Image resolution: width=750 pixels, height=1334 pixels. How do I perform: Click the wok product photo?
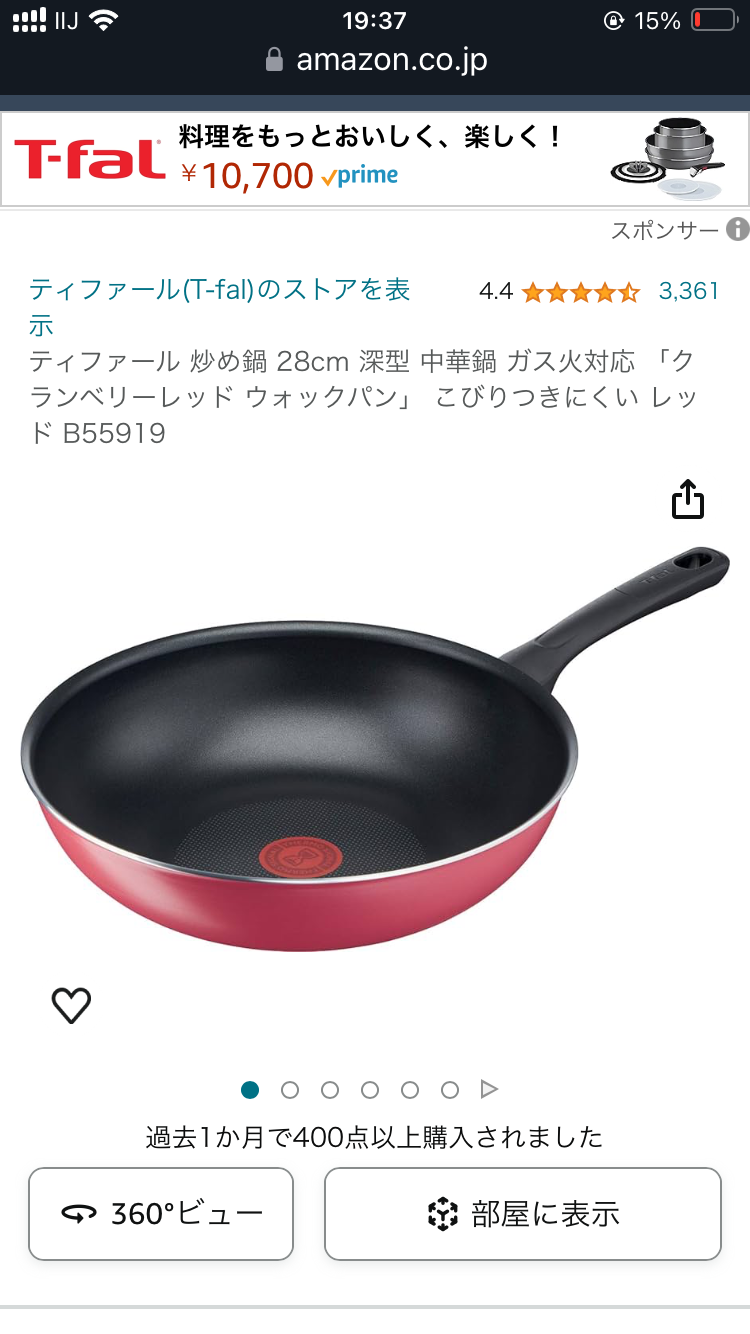(330, 760)
